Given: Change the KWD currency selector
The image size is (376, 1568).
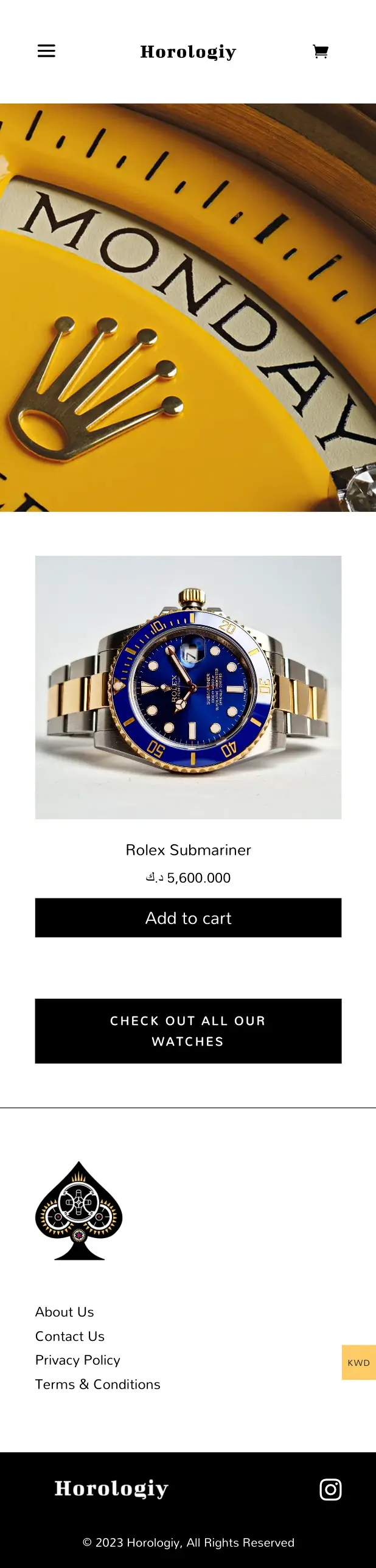Looking at the screenshot, I should click(x=359, y=1362).
